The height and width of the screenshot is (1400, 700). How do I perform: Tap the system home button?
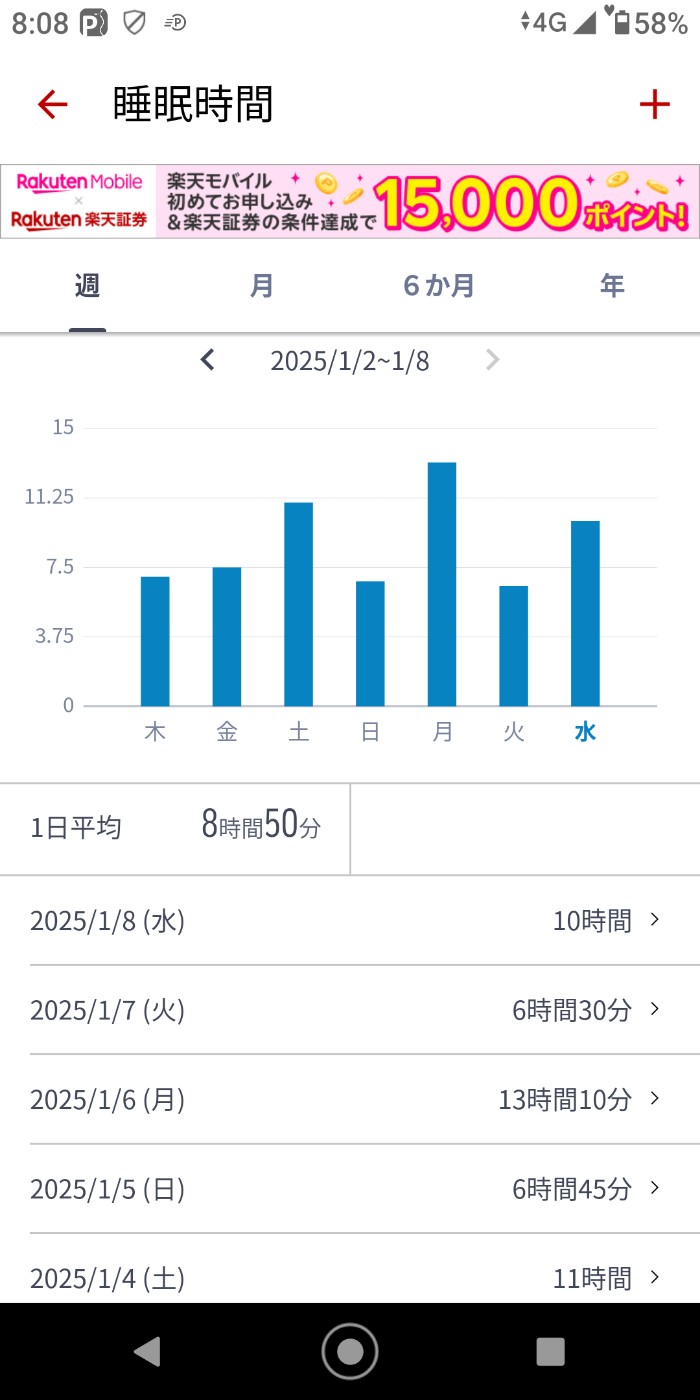(x=350, y=1351)
